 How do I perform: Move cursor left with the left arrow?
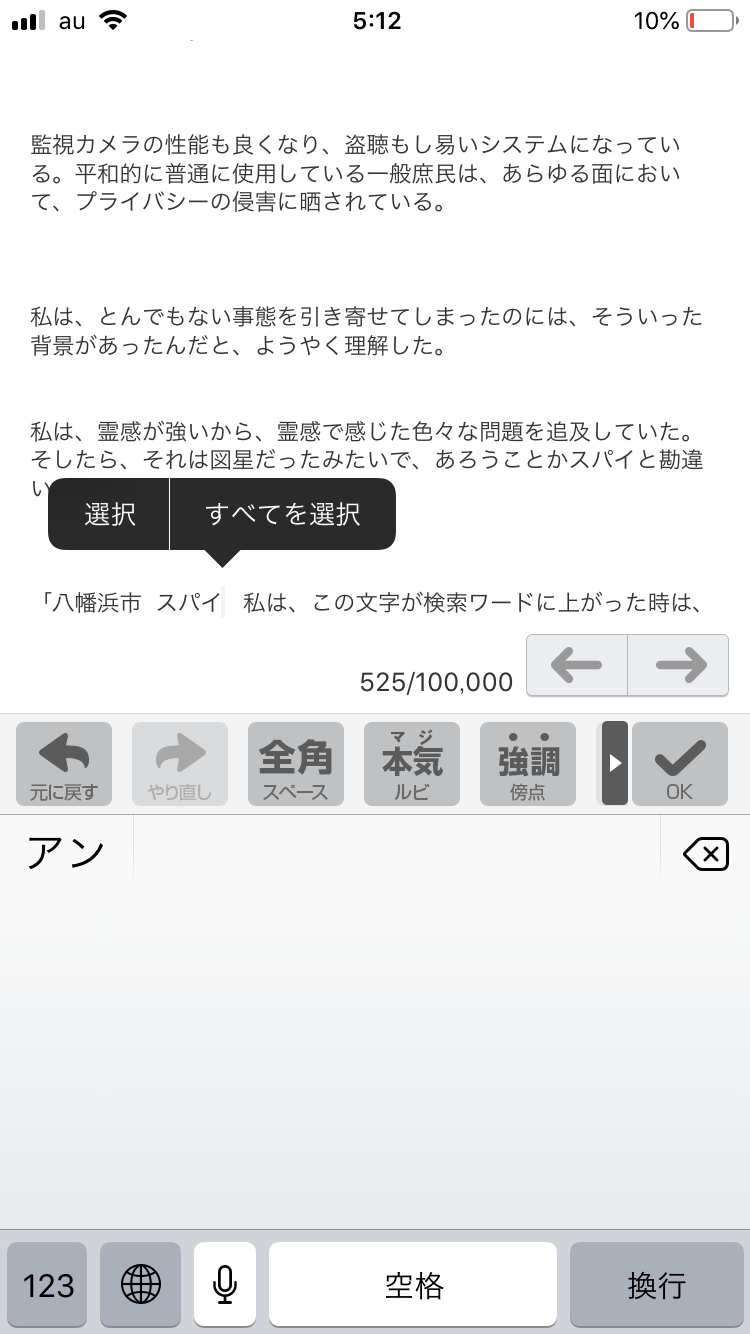(576, 665)
